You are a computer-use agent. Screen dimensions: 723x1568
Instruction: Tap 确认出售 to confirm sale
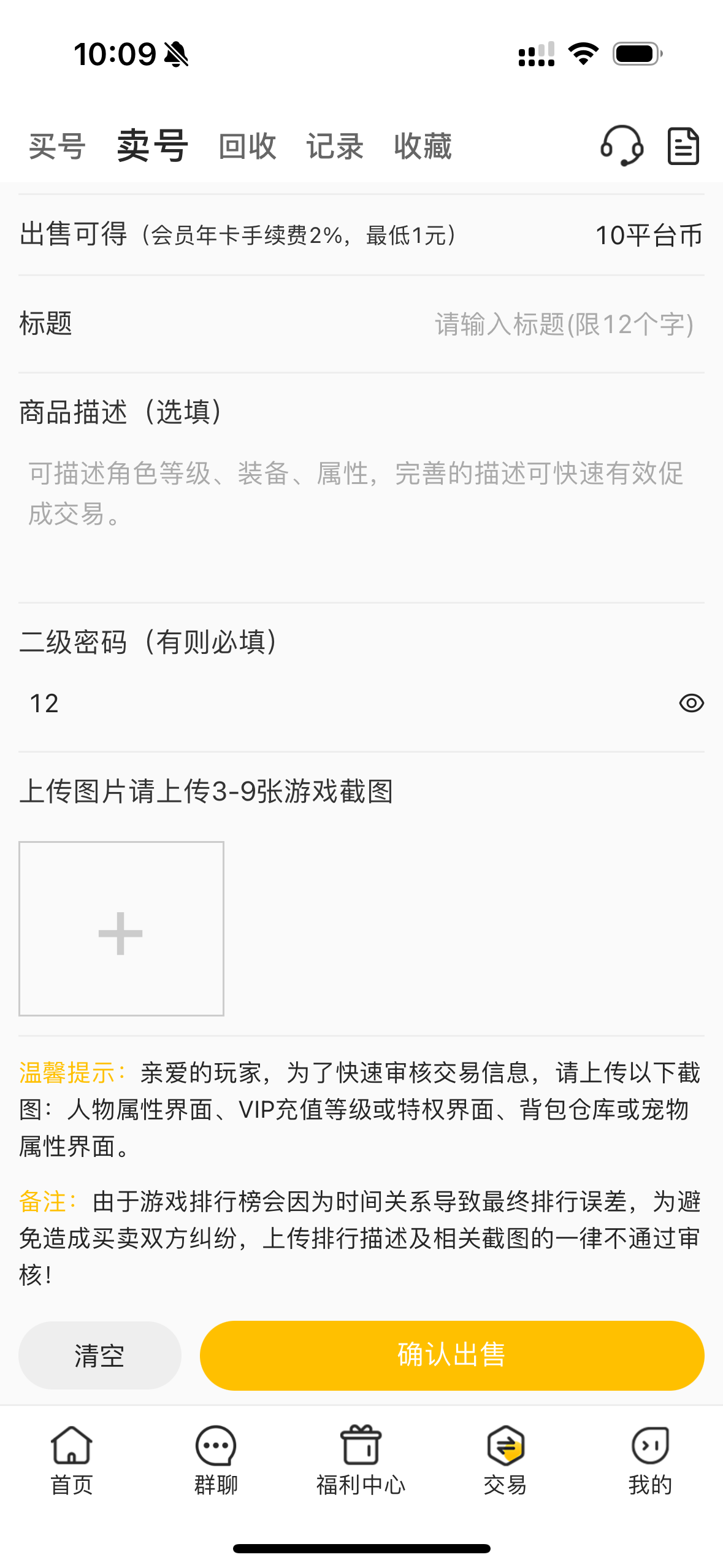(452, 1355)
